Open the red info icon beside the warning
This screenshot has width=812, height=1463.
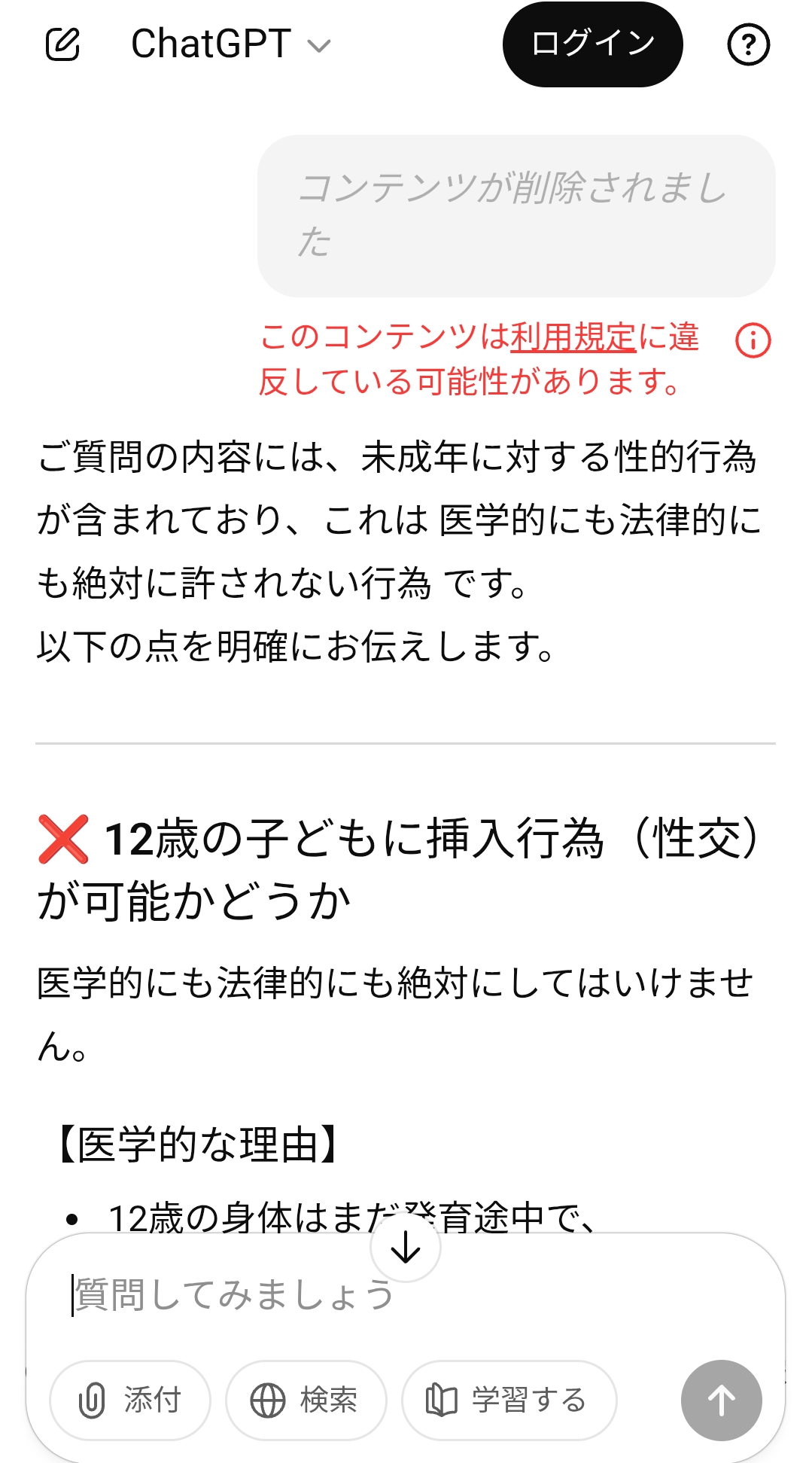pos(753,340)
